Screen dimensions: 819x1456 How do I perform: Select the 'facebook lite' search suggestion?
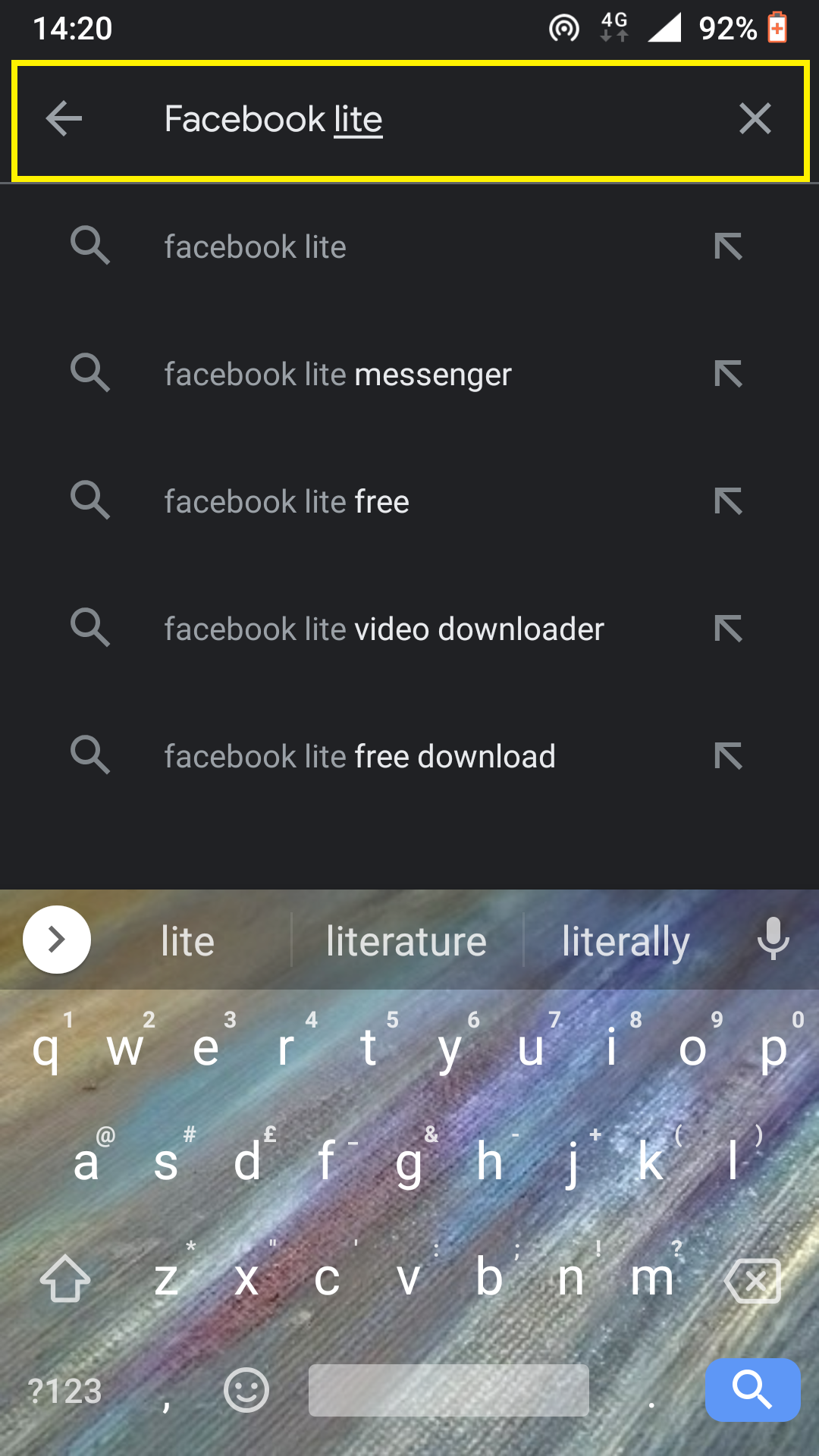[254, 246]
